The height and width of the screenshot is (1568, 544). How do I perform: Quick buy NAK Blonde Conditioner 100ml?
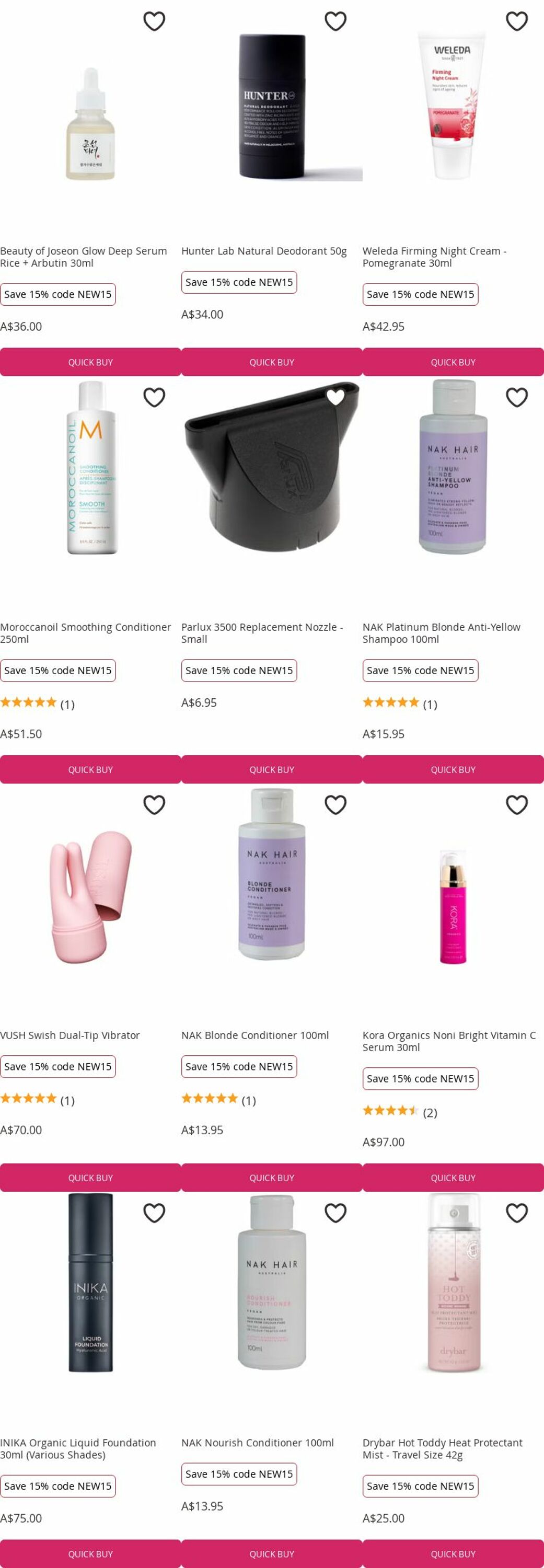tap(271, 1177)
